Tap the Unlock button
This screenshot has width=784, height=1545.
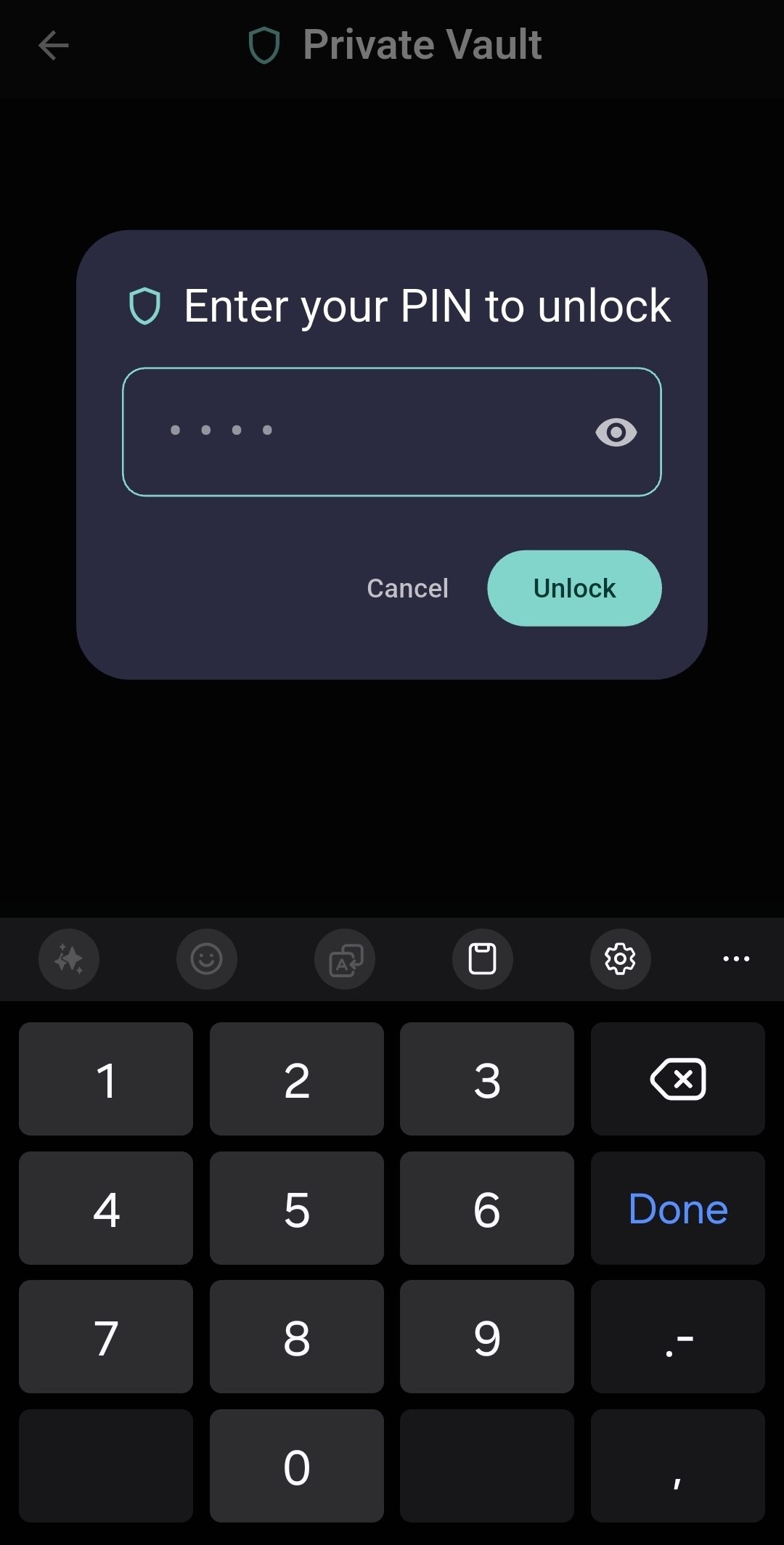point(574,588)
